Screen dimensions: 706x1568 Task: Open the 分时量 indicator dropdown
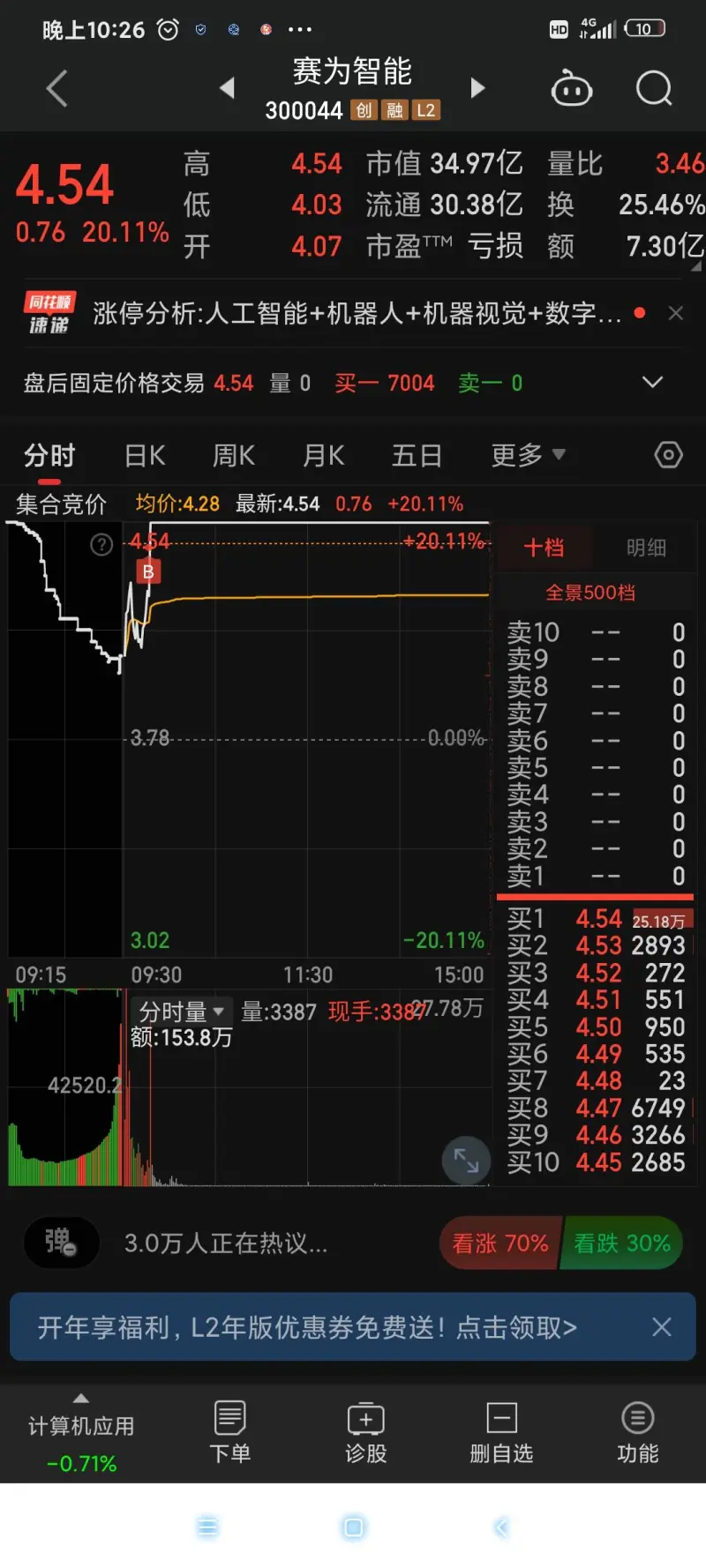tap(181, 1012)
